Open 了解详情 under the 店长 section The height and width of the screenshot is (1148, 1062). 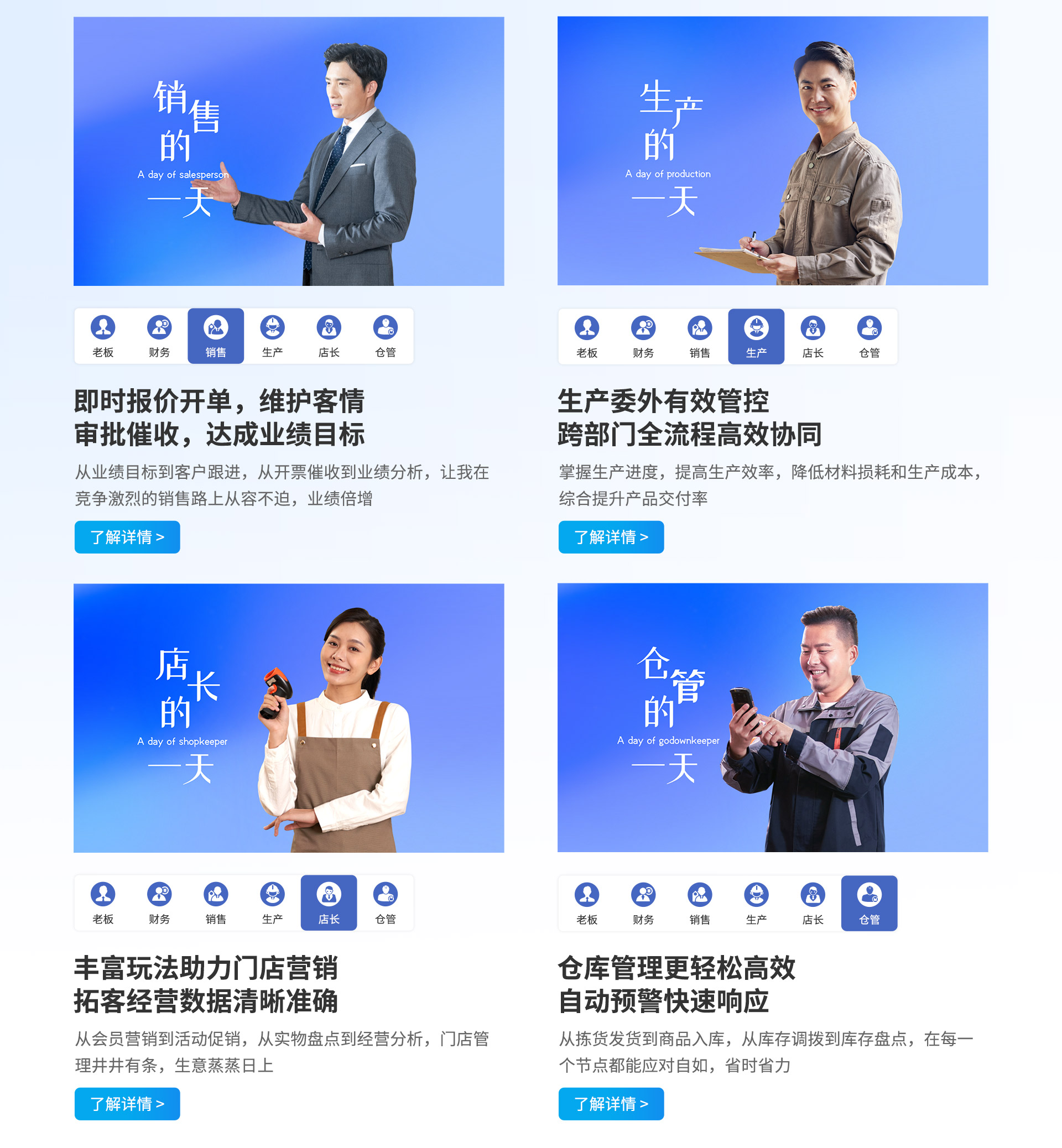pos(127,1103)
